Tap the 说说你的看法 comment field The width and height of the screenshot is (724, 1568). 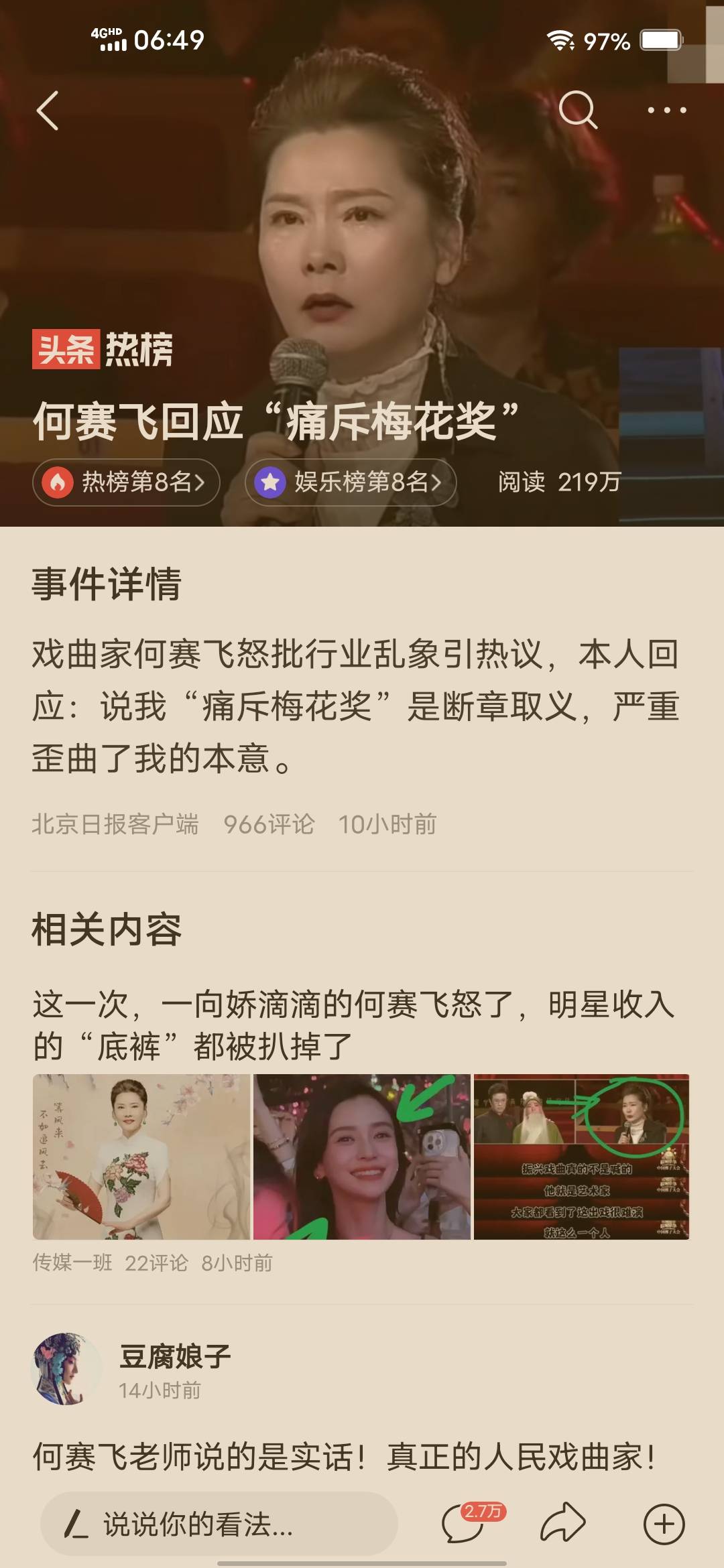[219, 1524]
